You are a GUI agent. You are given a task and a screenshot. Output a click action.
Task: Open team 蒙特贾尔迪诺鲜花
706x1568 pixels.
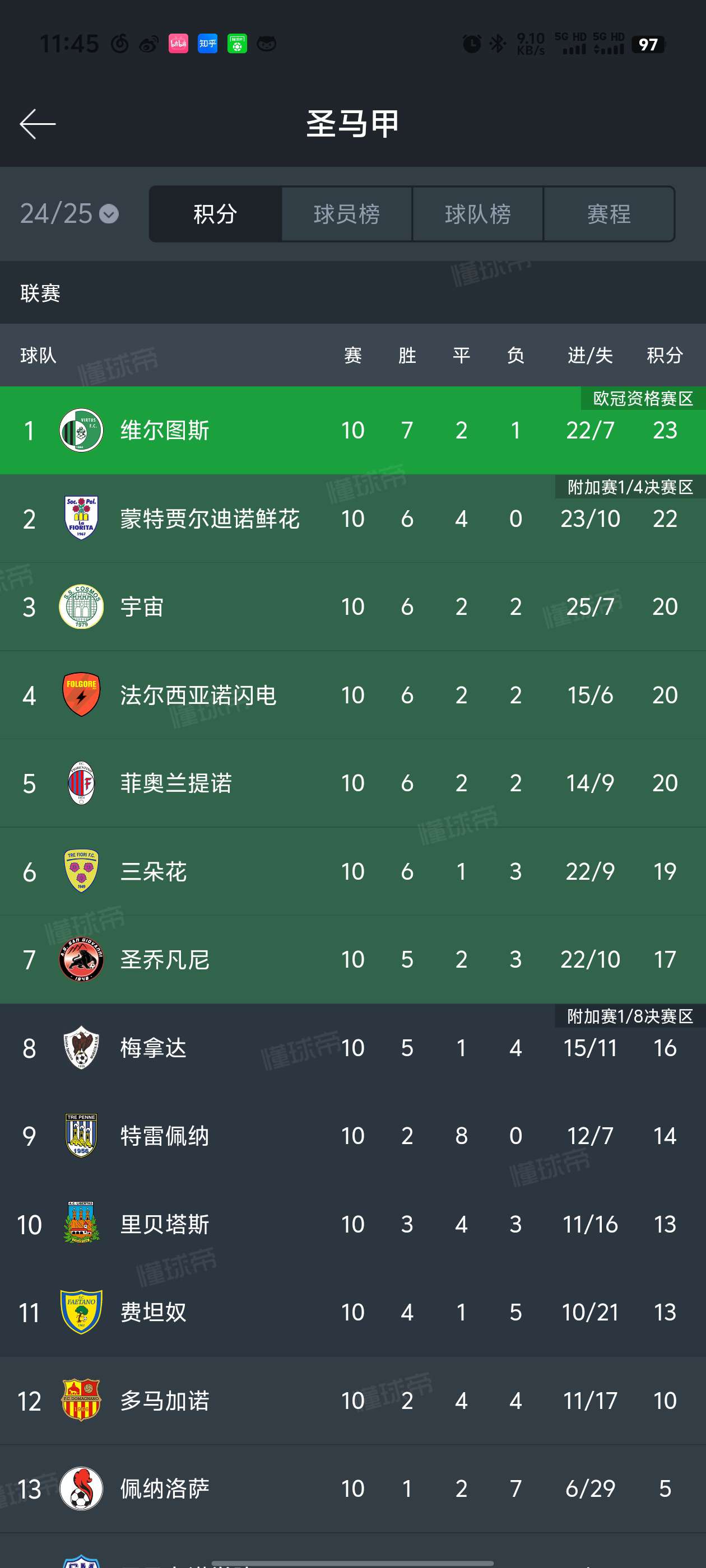(x=352, y=519)
